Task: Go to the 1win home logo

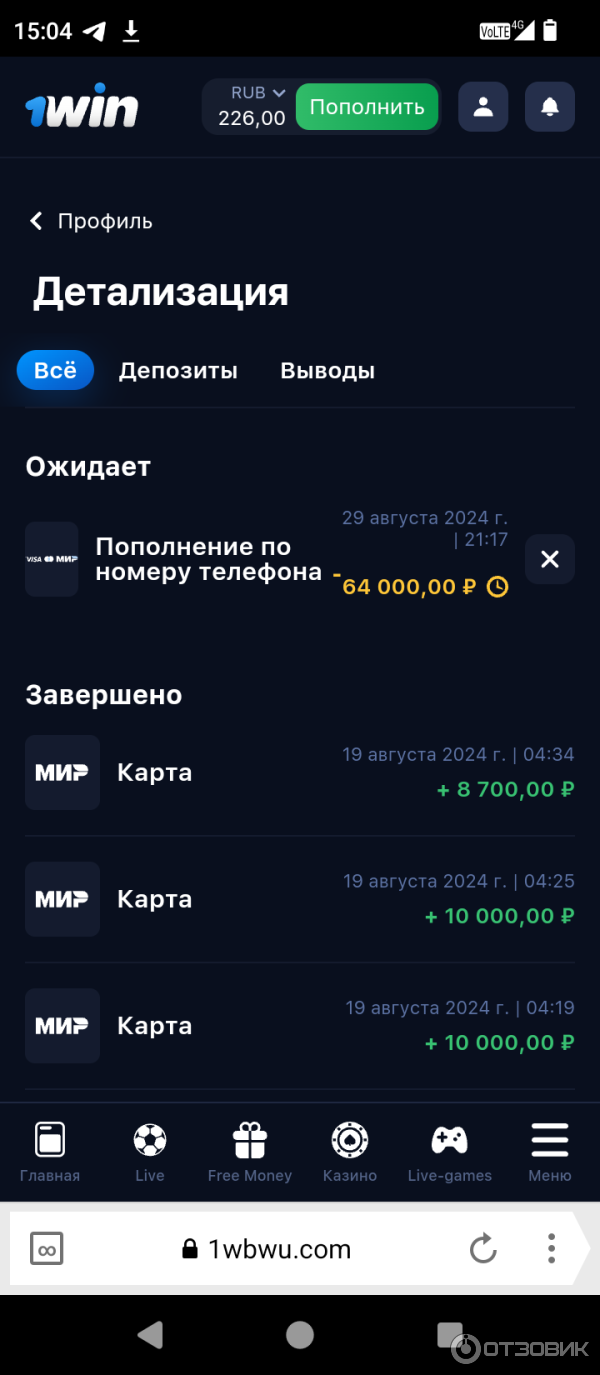Action: click(81, 108)
